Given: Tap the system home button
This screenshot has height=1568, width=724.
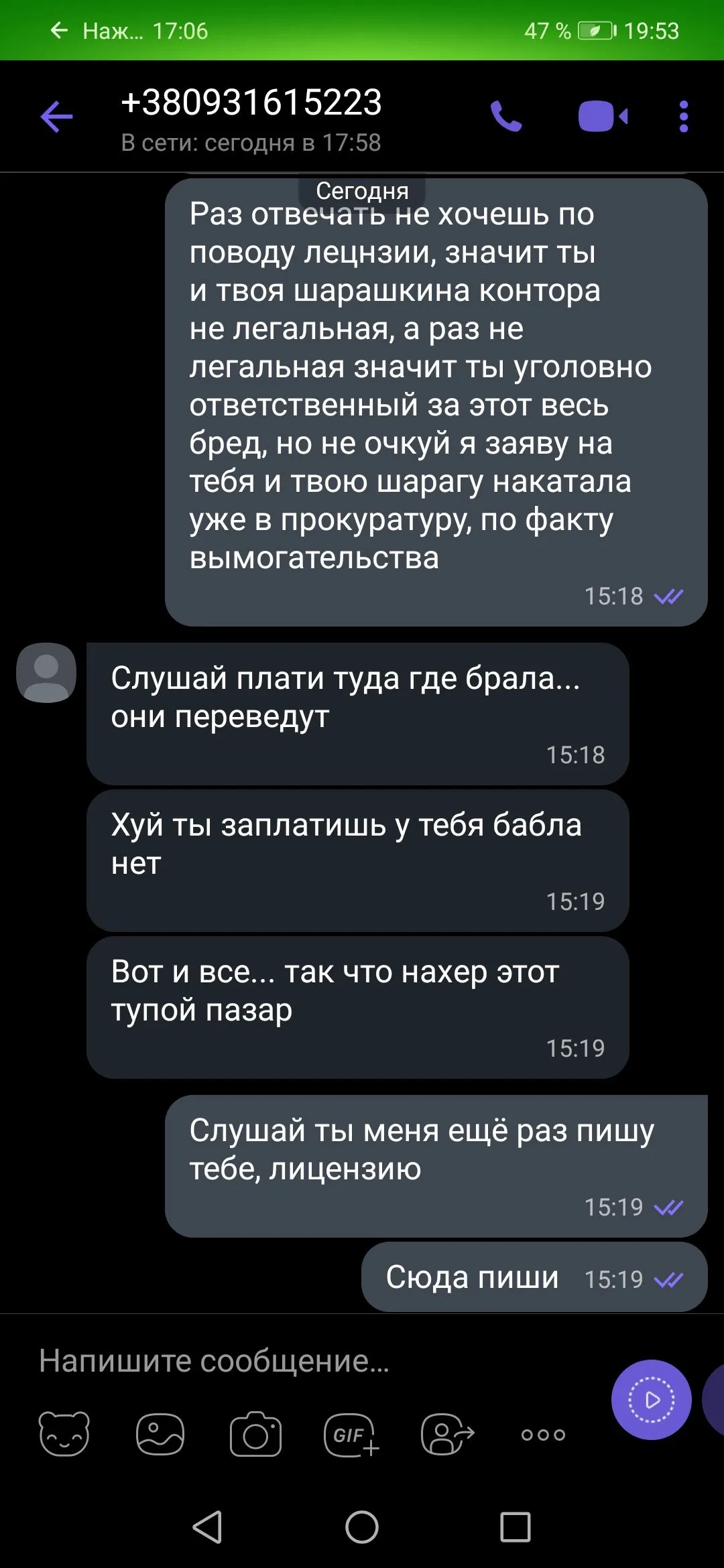Looking at the screenshot, I should pyautogui.click(x=362, y=1528).
